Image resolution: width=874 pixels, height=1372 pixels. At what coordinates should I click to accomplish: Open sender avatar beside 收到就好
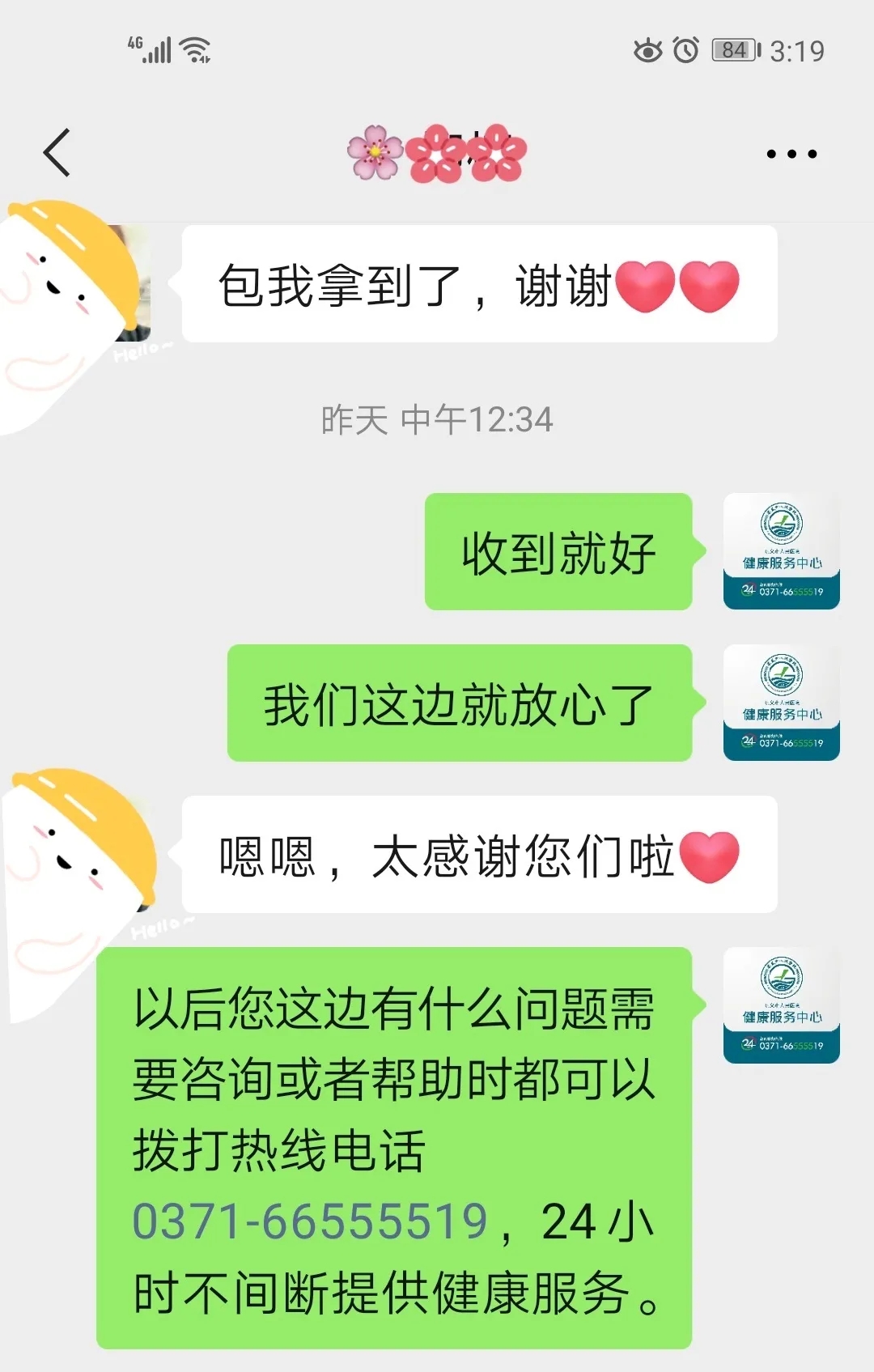(781, 551)
